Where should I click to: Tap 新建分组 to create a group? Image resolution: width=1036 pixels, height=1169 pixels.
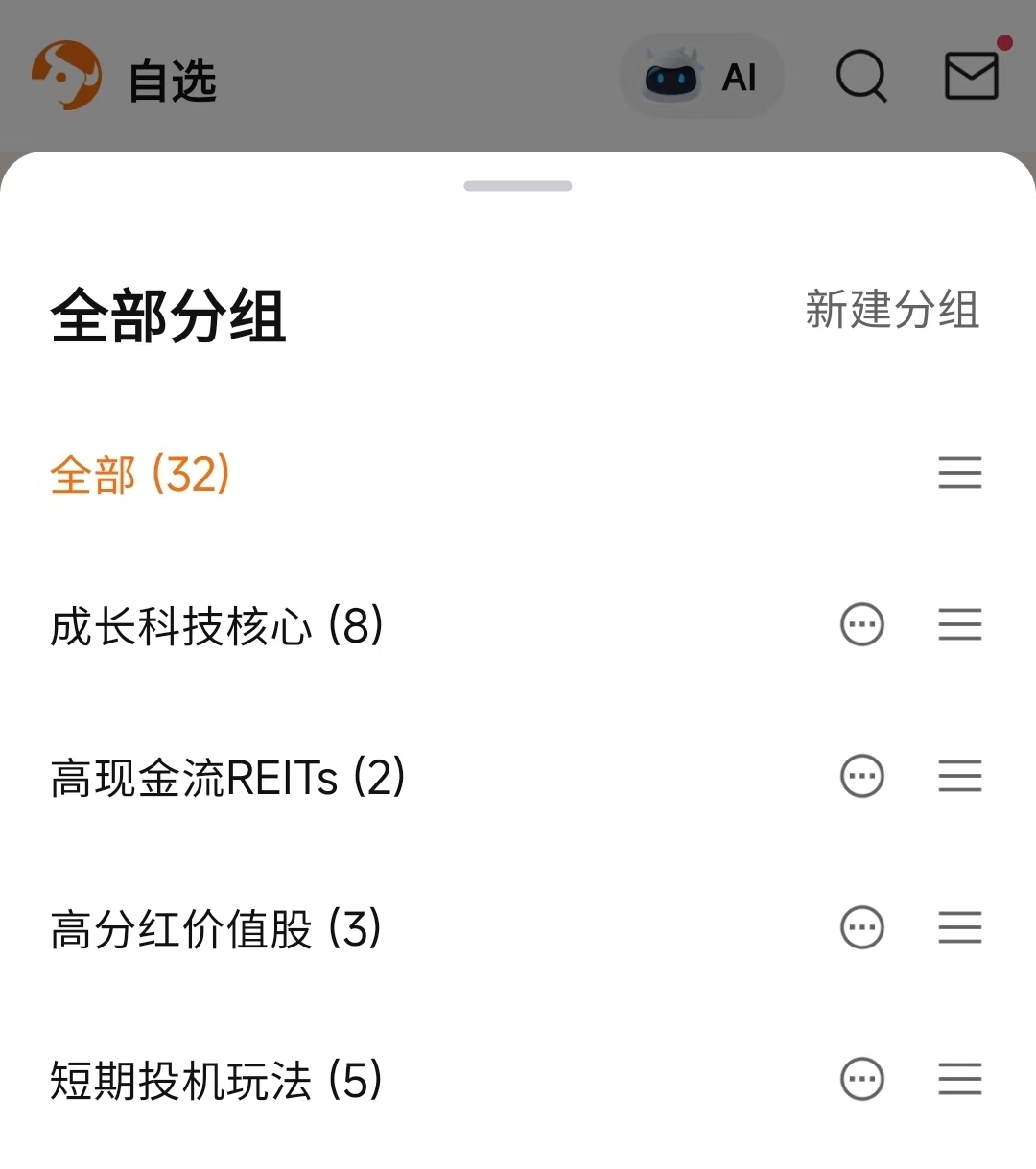(x=892, y=310)
